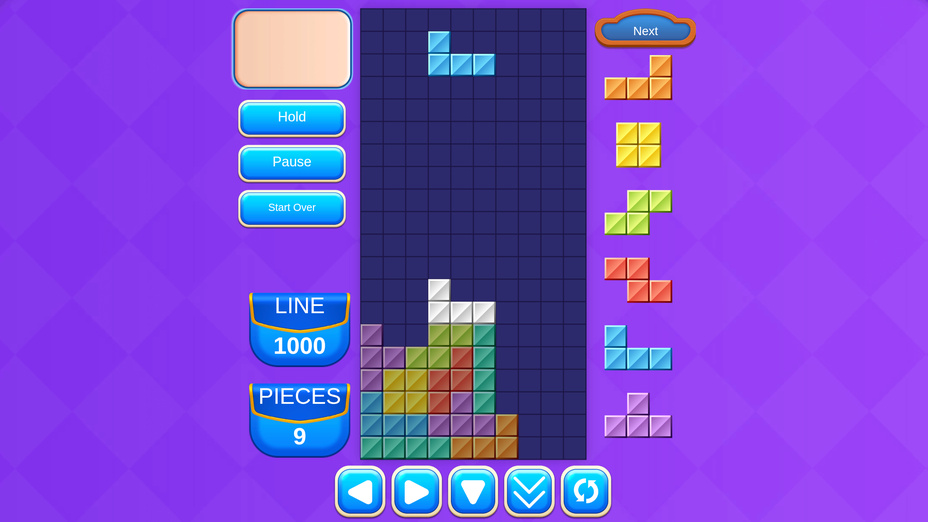
Task: Soft drop the piece with the down arrow
Action: coord(473,491)
